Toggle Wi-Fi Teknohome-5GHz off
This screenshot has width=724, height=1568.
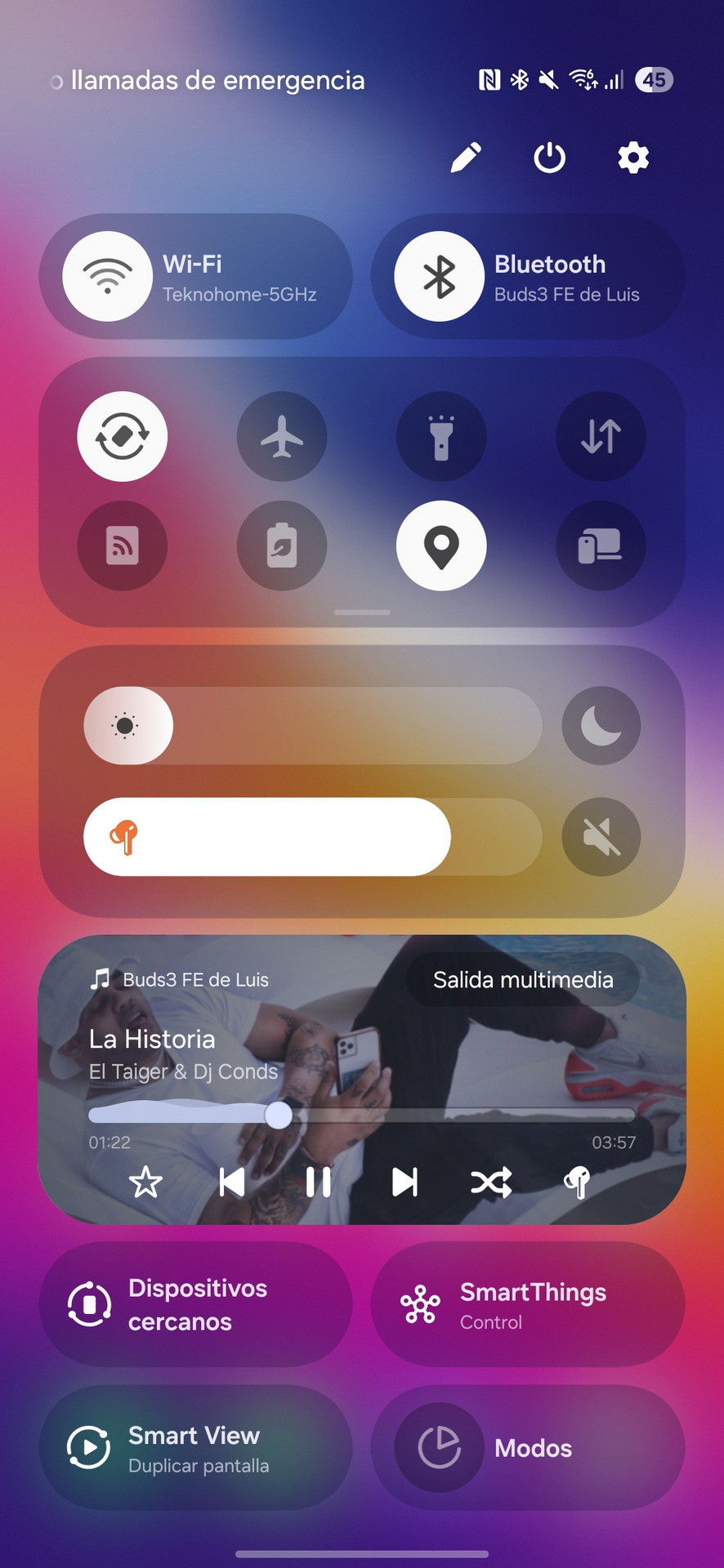click(x=108, y=276)
